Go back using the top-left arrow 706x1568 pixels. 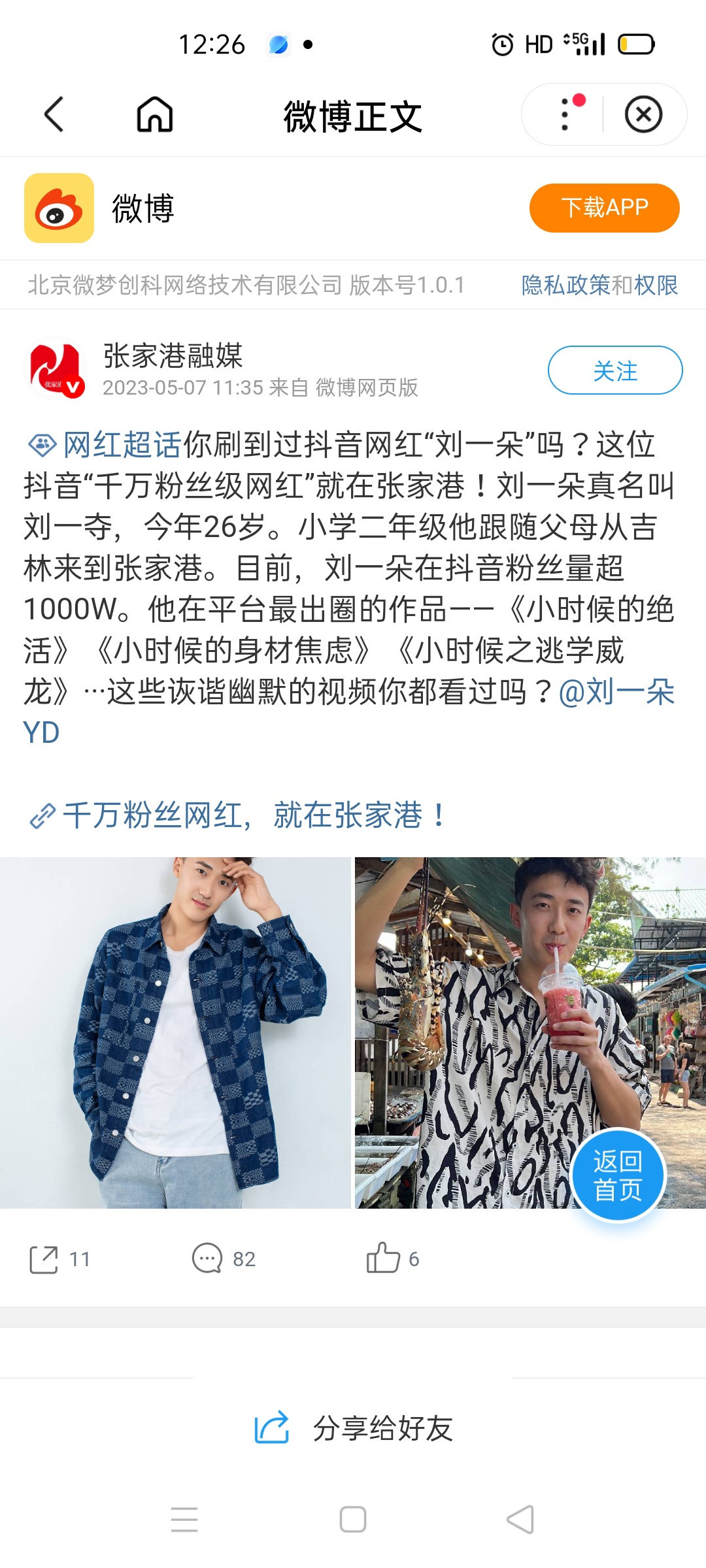(54, 114)
